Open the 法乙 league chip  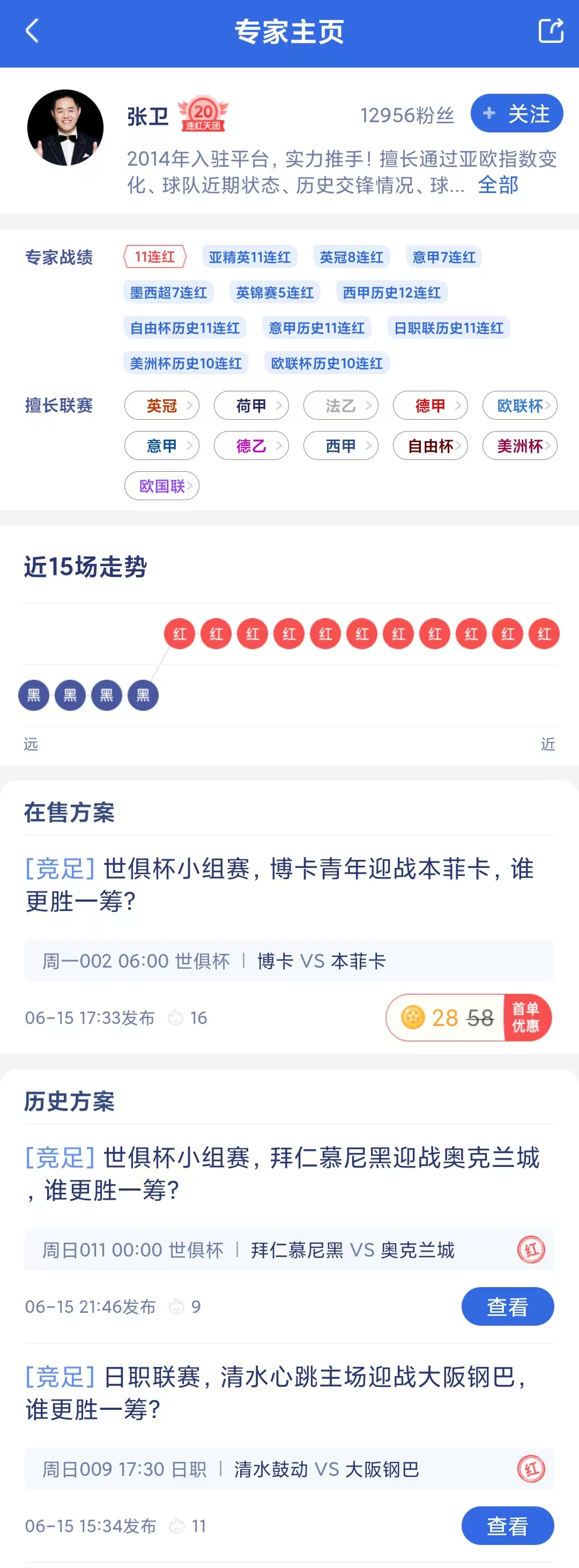pyautogui.click(x=341, y=406)
